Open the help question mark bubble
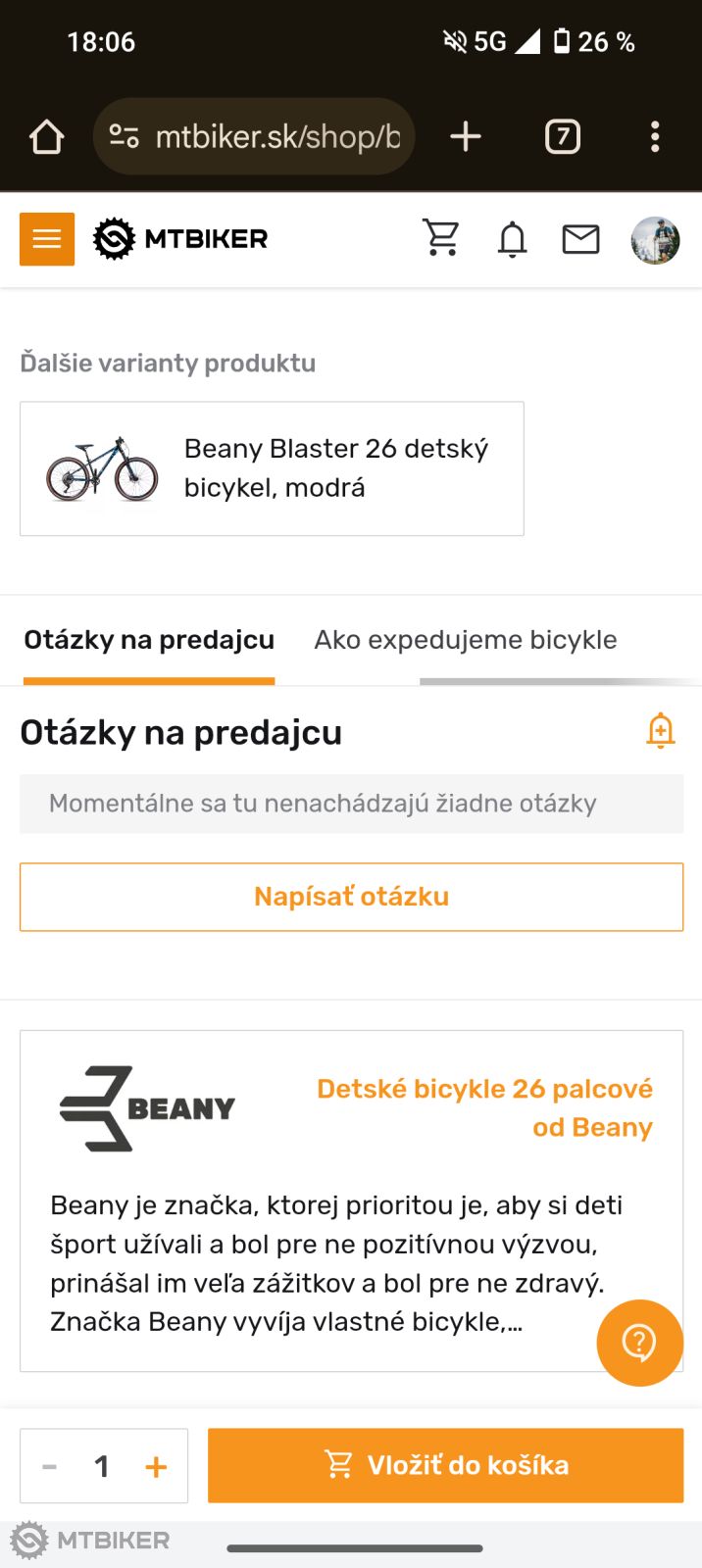This screenshot has width=702, height=1568. pyautogui.click(x=639, y=1343)
